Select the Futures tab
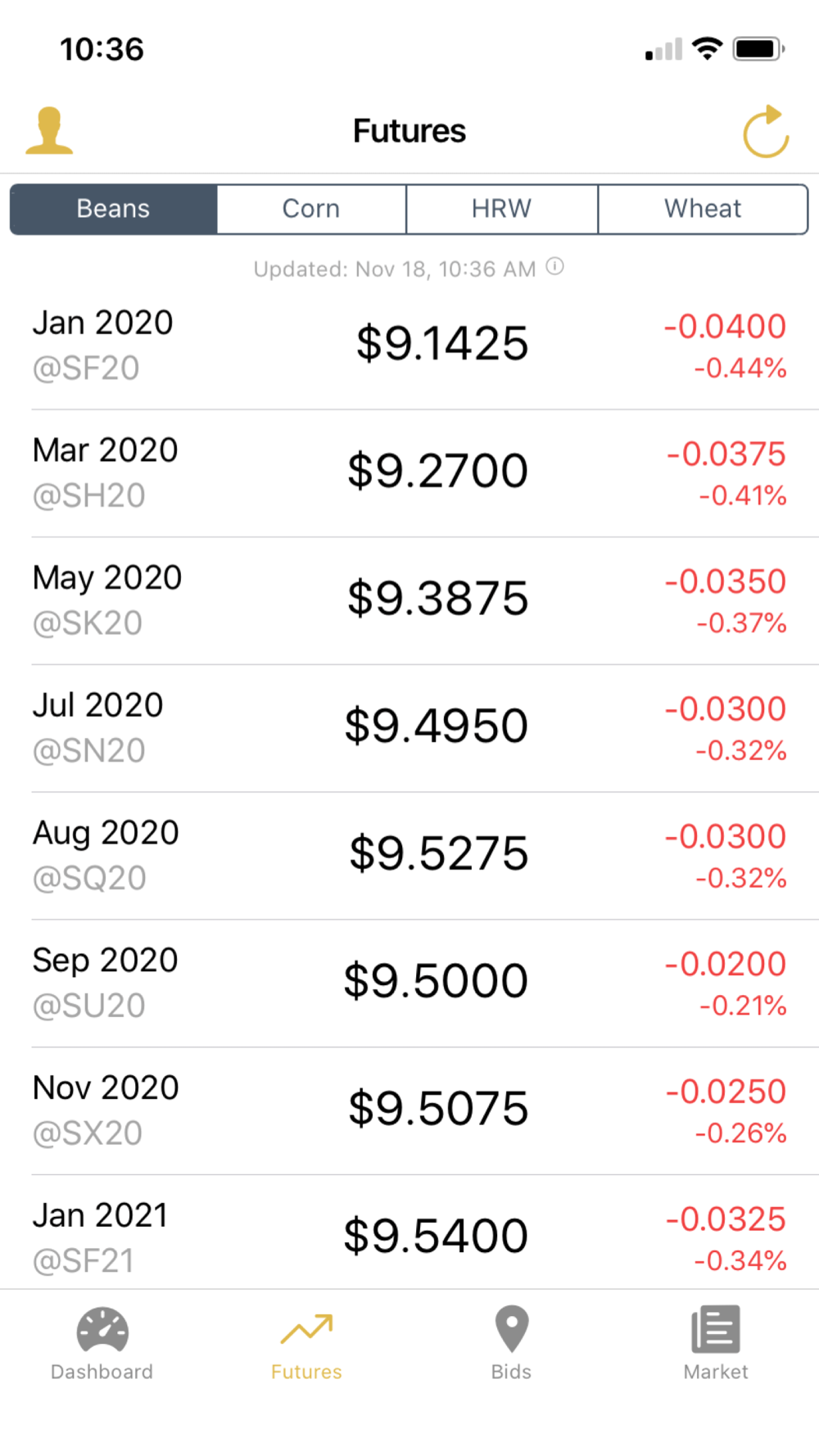 [306, 1344]
